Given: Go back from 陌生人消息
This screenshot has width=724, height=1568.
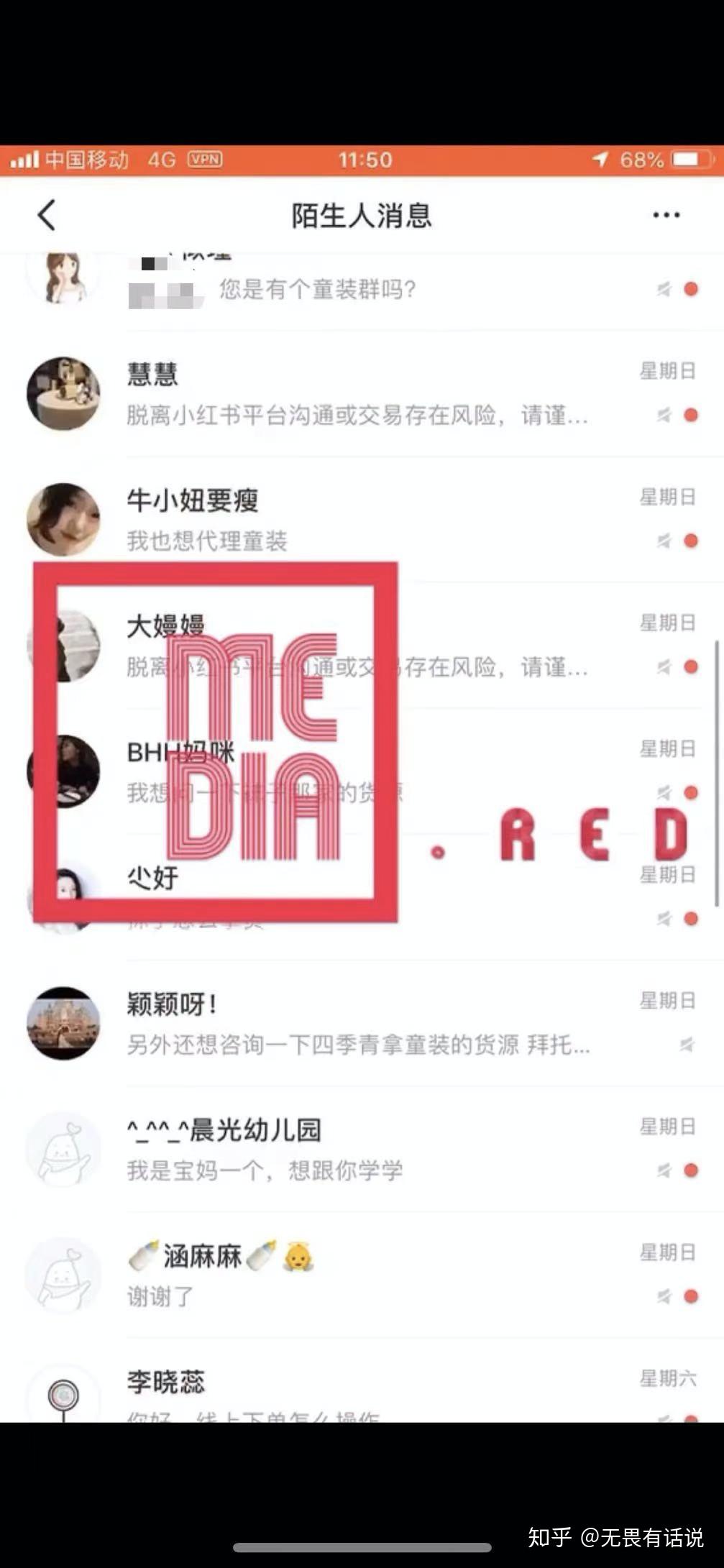Looking at the screenshot, I should click(x=47, y=215).
